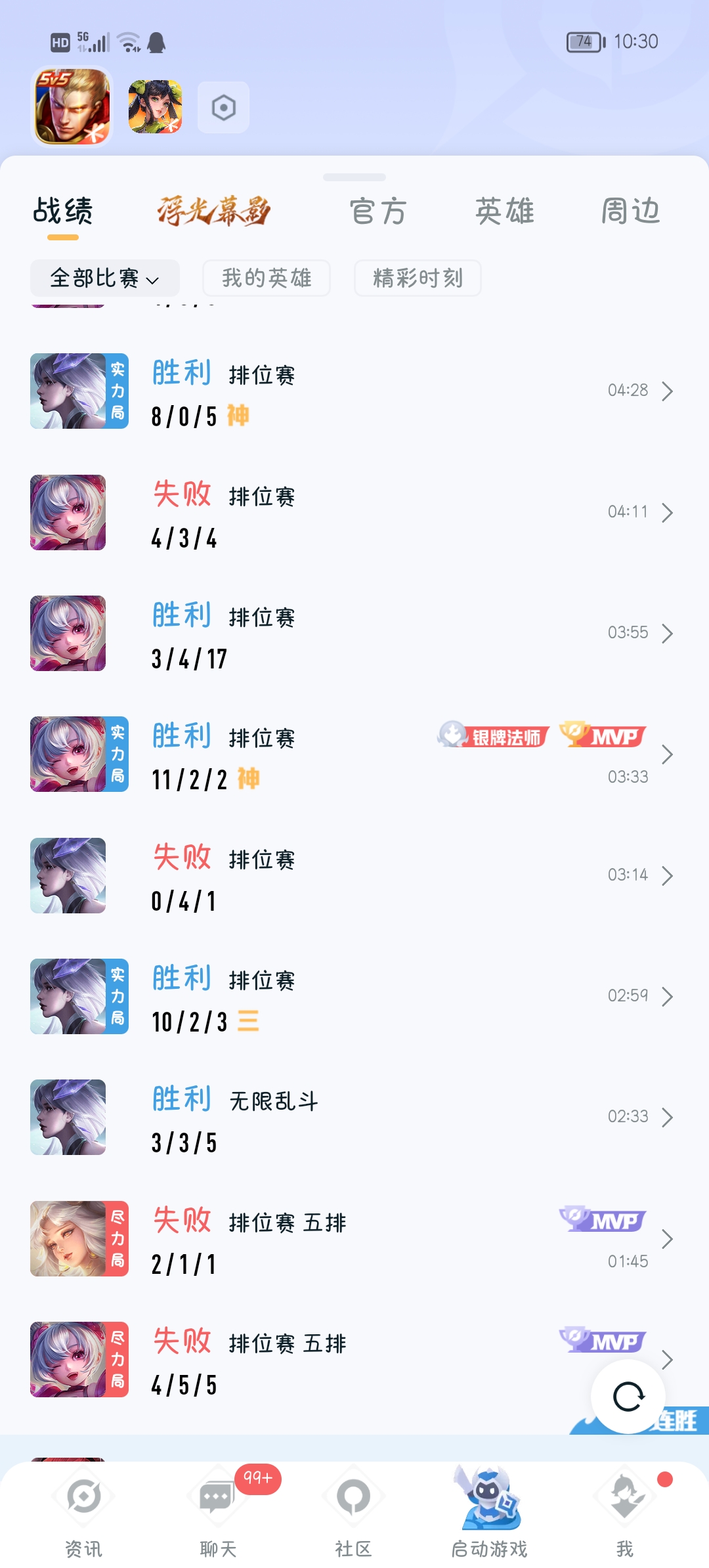
Task: Tap the refresh floating button
Action: [628, 1396]
